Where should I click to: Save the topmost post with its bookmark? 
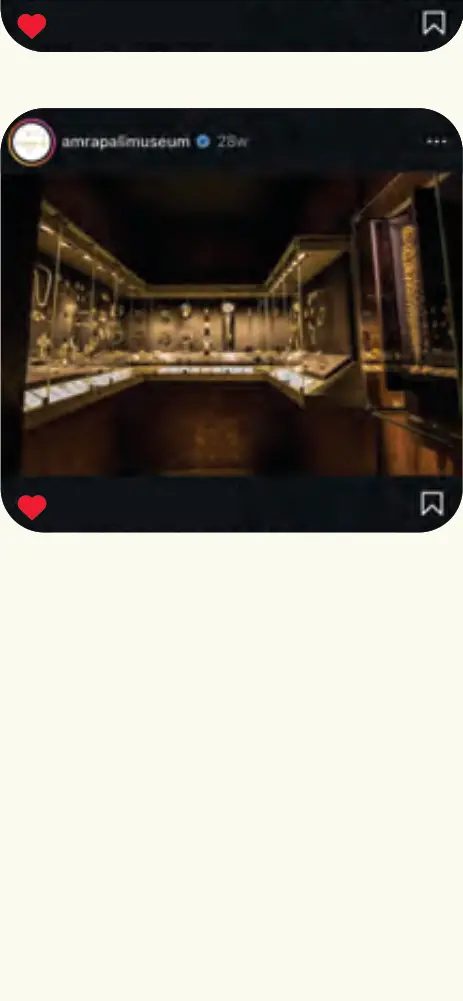click(434, 22)
